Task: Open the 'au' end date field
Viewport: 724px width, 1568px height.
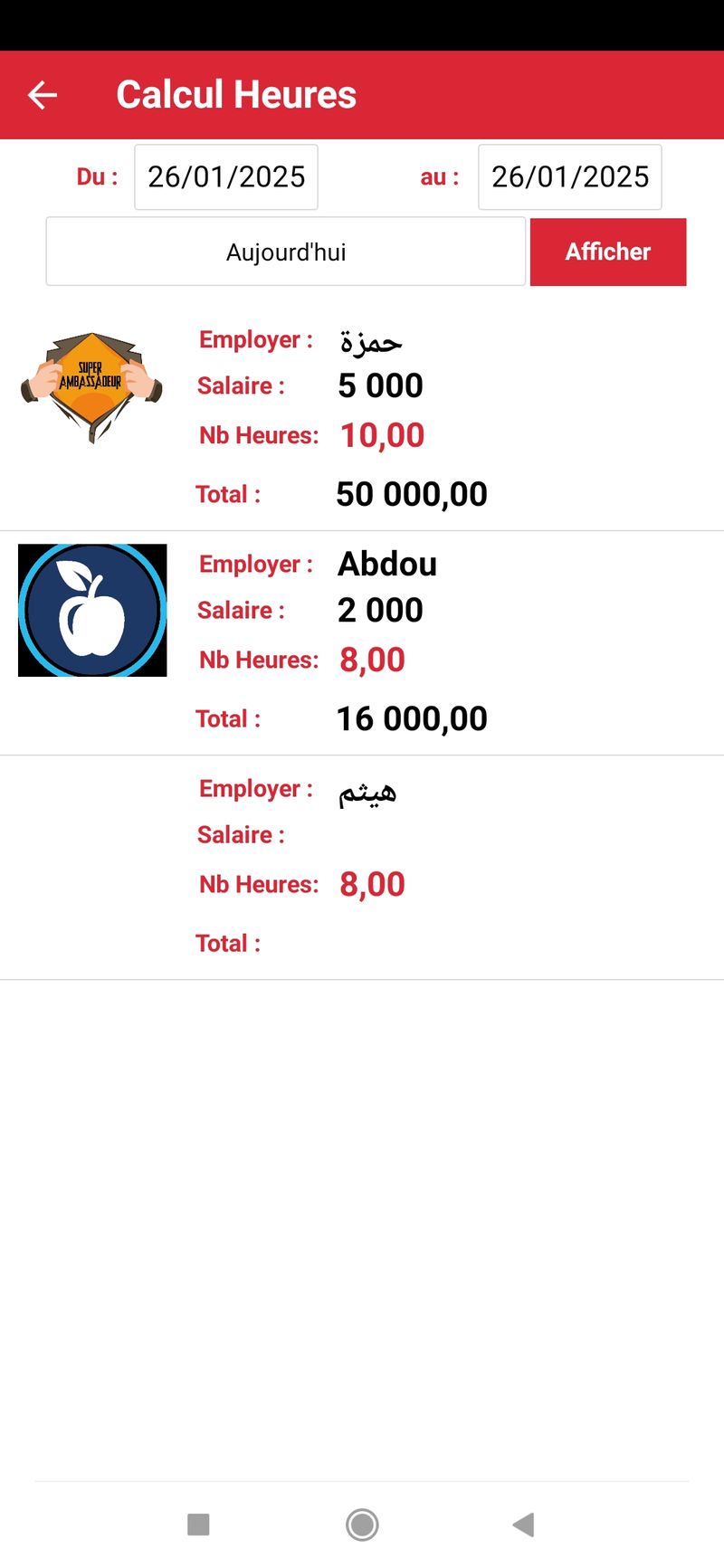Action: [x=570, y=177]
